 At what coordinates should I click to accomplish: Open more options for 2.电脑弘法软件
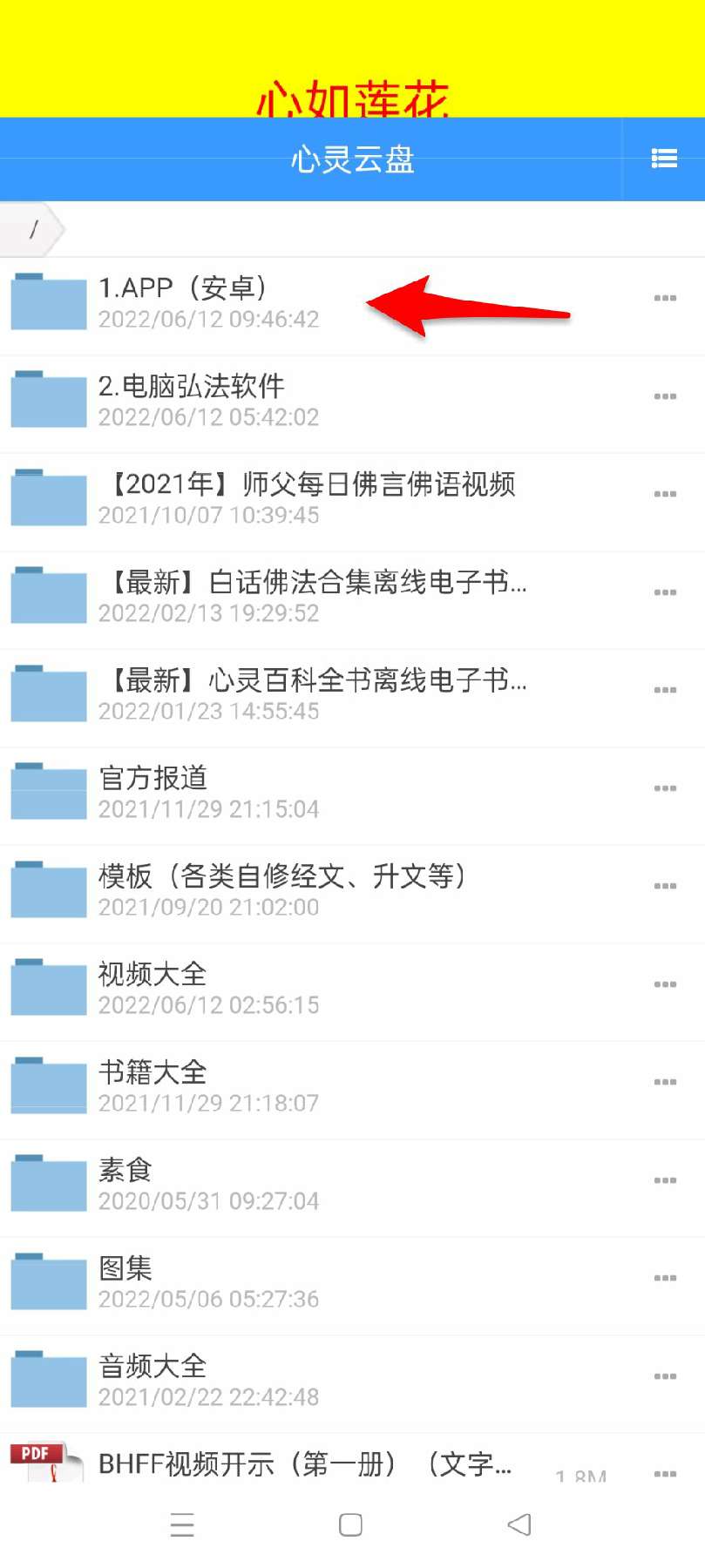(665, 396)
